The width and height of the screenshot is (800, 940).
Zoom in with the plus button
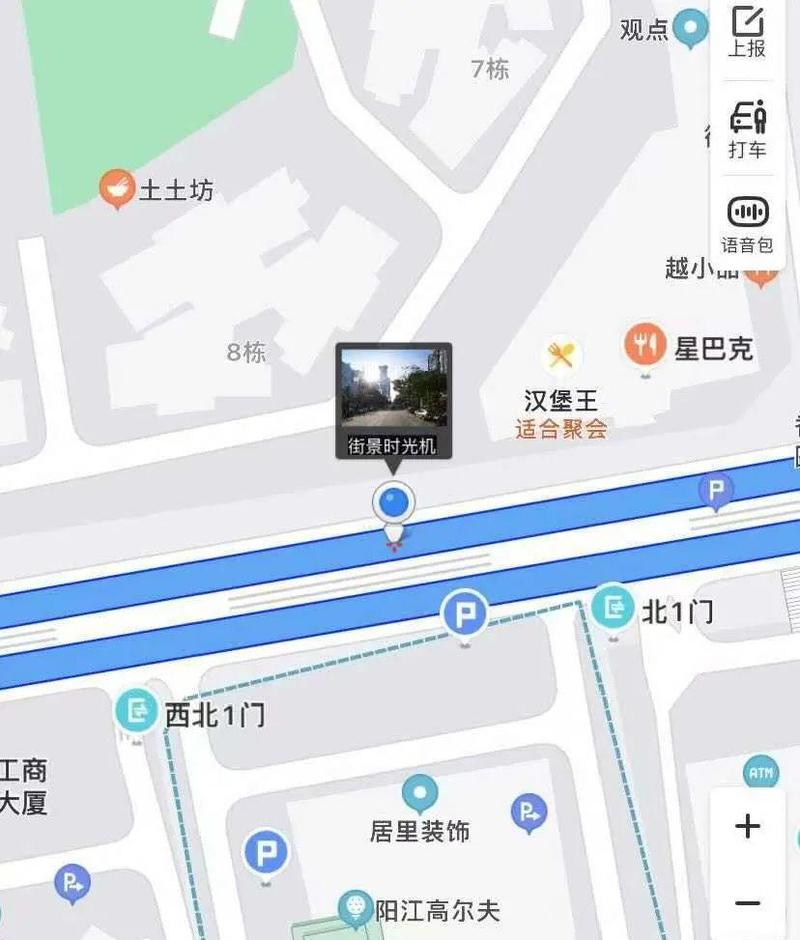(x=747, y=826)
